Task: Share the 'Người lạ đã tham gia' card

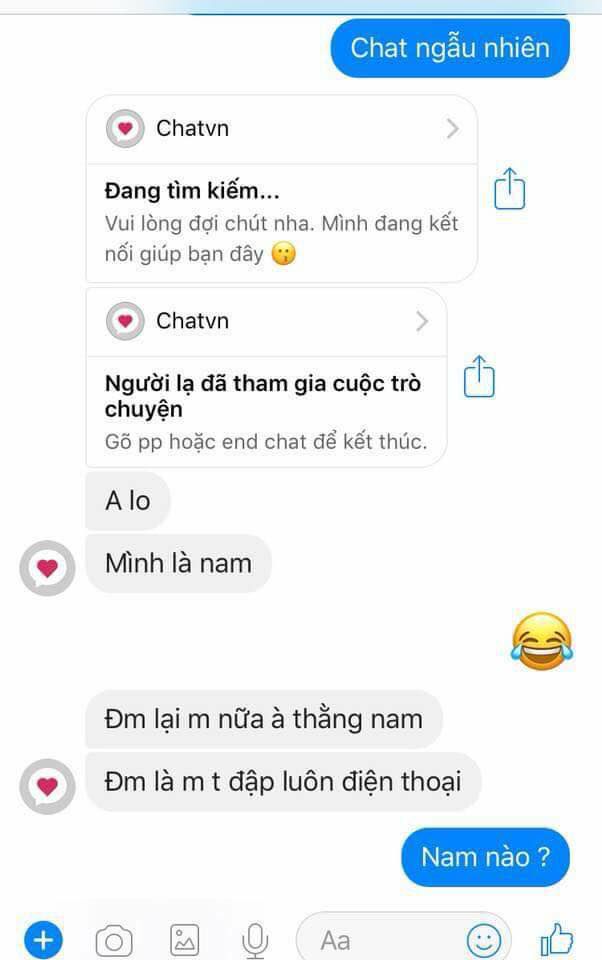Action: [479, 377]
